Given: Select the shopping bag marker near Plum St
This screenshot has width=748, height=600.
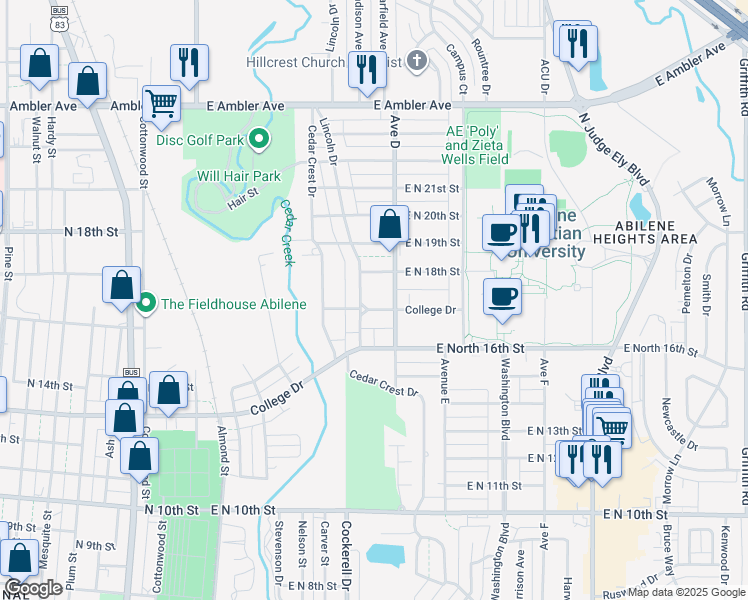Looking at the screenshot, I should click(x=20, y=558).
